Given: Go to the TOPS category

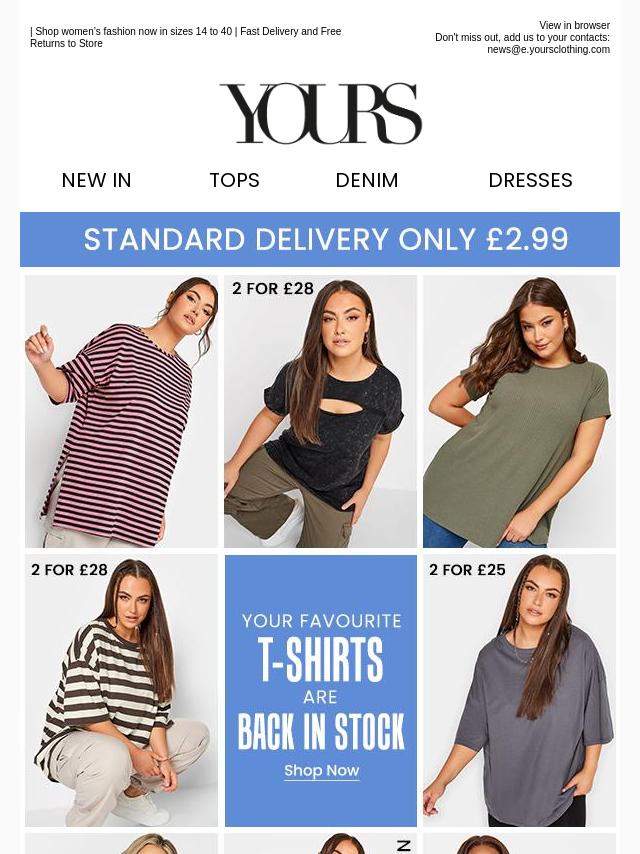Looking at the screenshot, I should coord(234,181).
